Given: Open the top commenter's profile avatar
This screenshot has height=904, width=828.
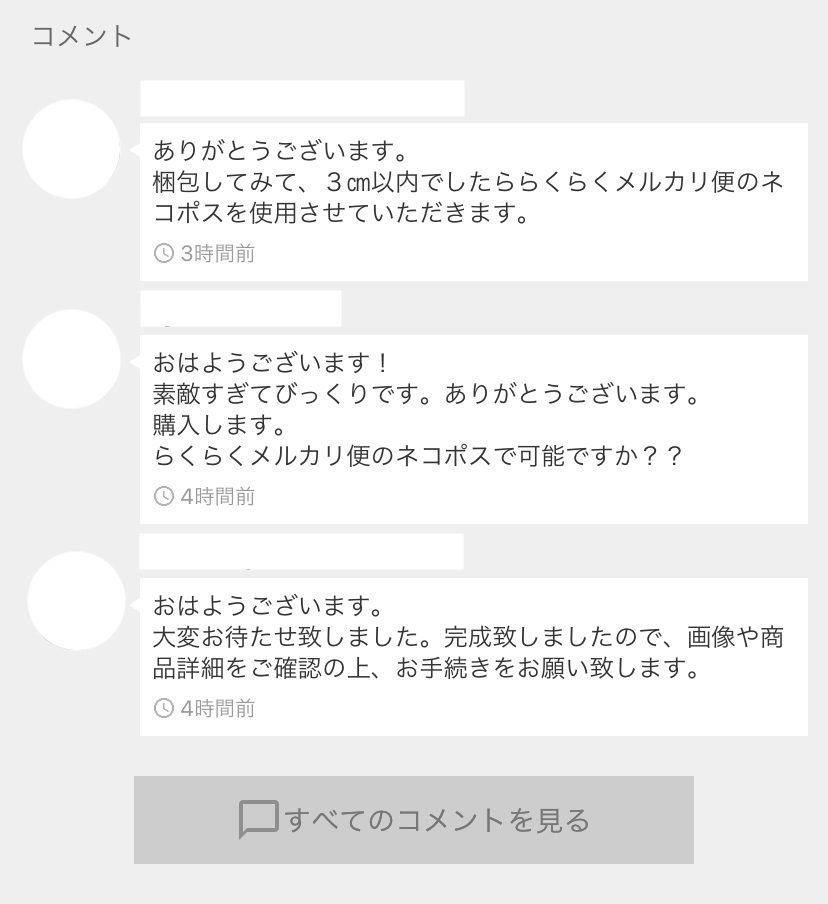Looking at the screenshot, I should pyautogui.click(x=71, y=148).
